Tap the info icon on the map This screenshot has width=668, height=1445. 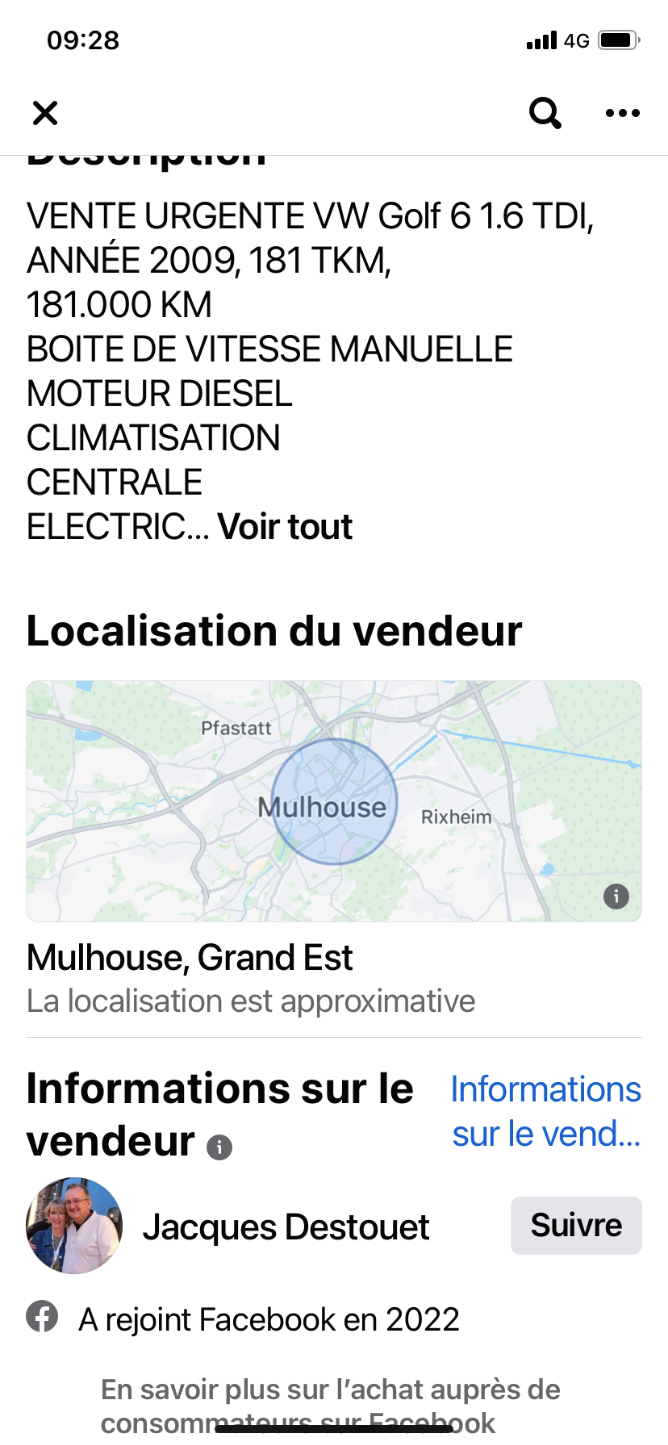click(x=616, y=896)
